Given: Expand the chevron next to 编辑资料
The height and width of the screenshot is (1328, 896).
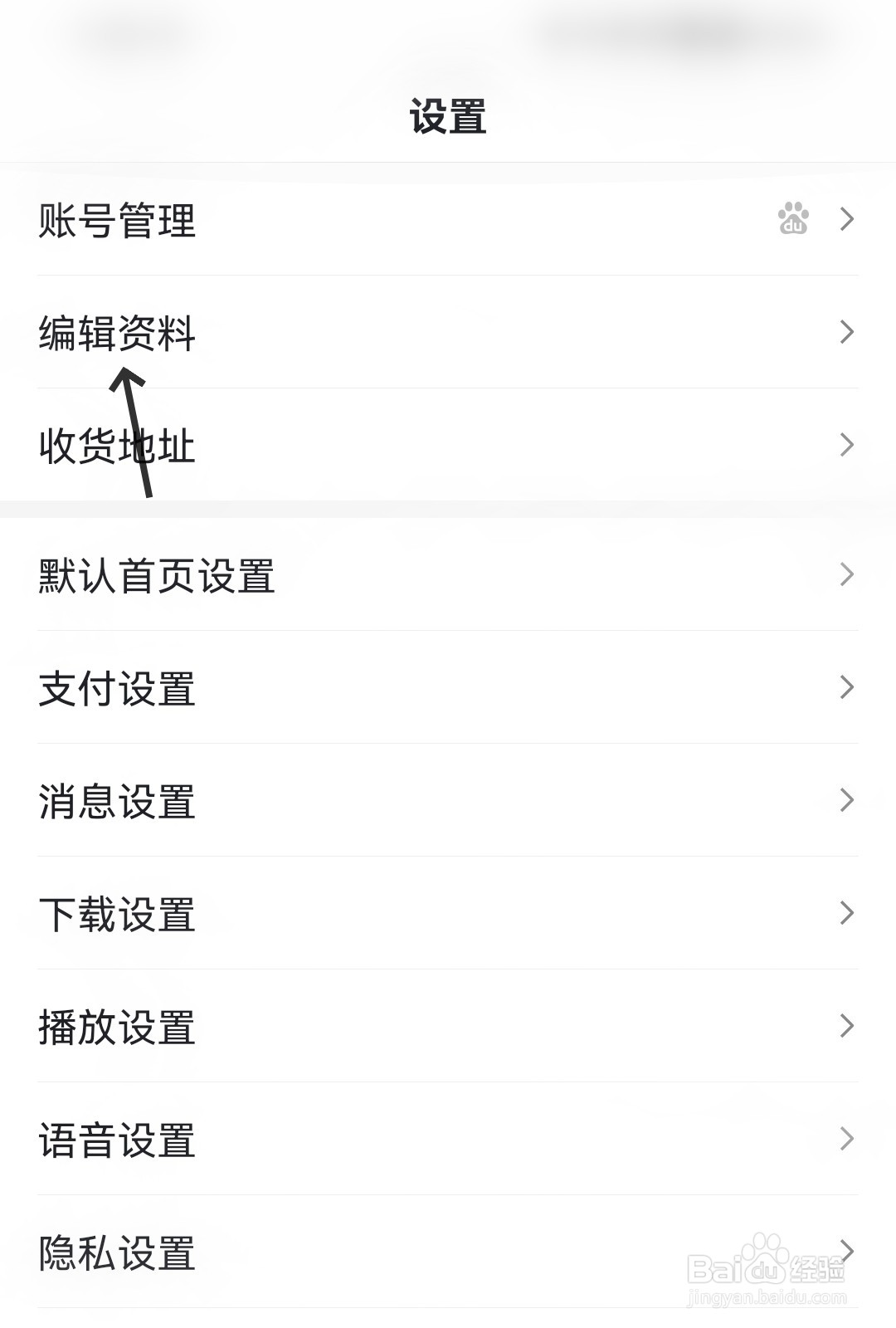Looking at the screenshot, I should pyautogui.click(x=847, y=332).
